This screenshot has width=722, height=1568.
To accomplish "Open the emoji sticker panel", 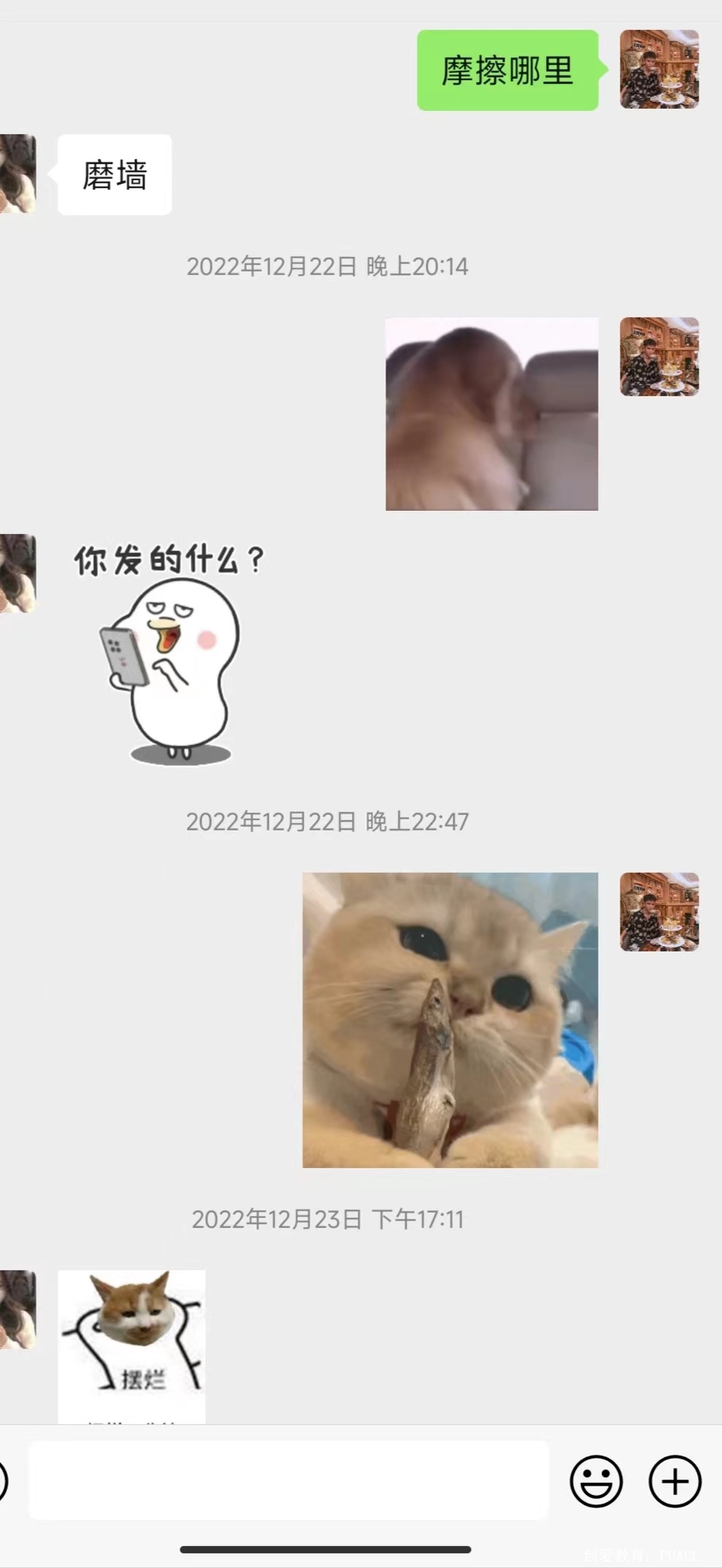I will 596,1481.
